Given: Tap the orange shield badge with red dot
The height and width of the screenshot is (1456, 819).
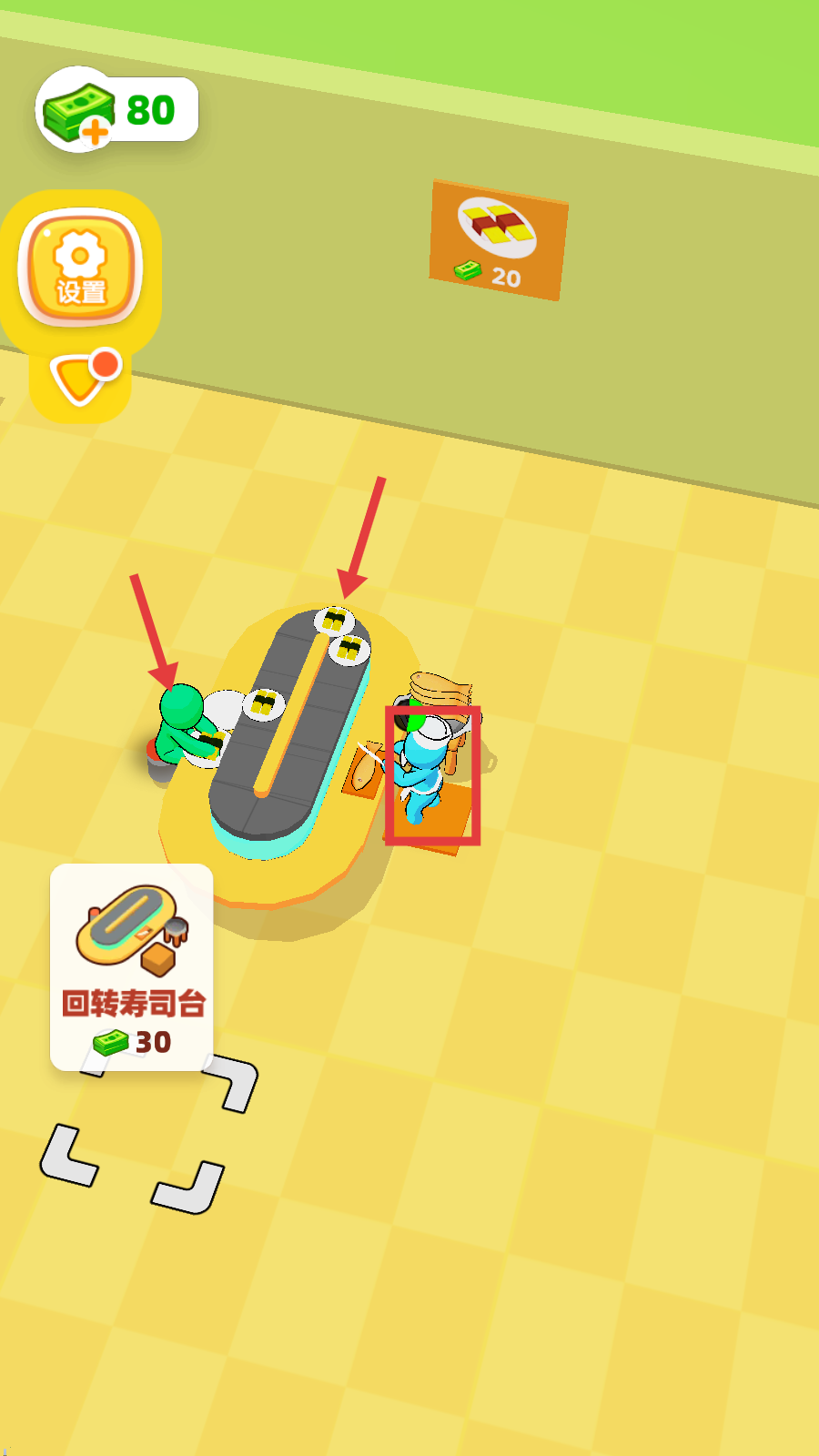Looking at the screenshot, I should pyautogui.click(x=83, y=378).
